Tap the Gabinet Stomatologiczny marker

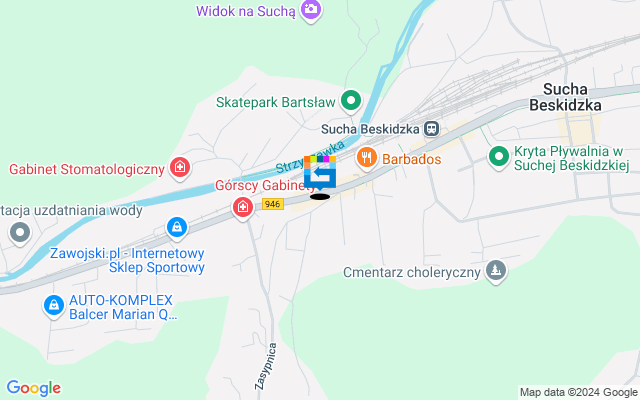(x=179, y=167)
